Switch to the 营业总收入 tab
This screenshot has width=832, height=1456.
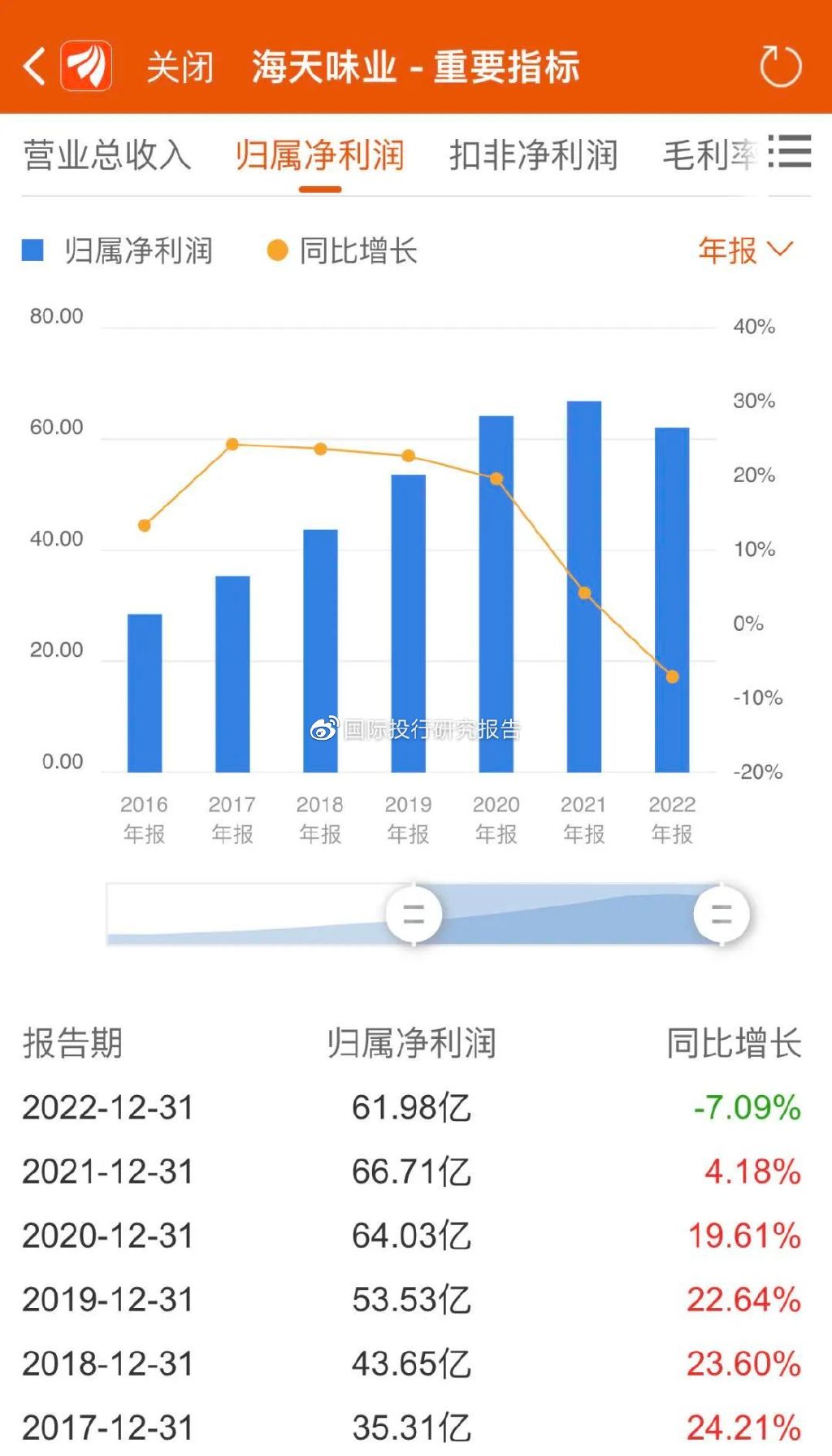pos(107,155)
